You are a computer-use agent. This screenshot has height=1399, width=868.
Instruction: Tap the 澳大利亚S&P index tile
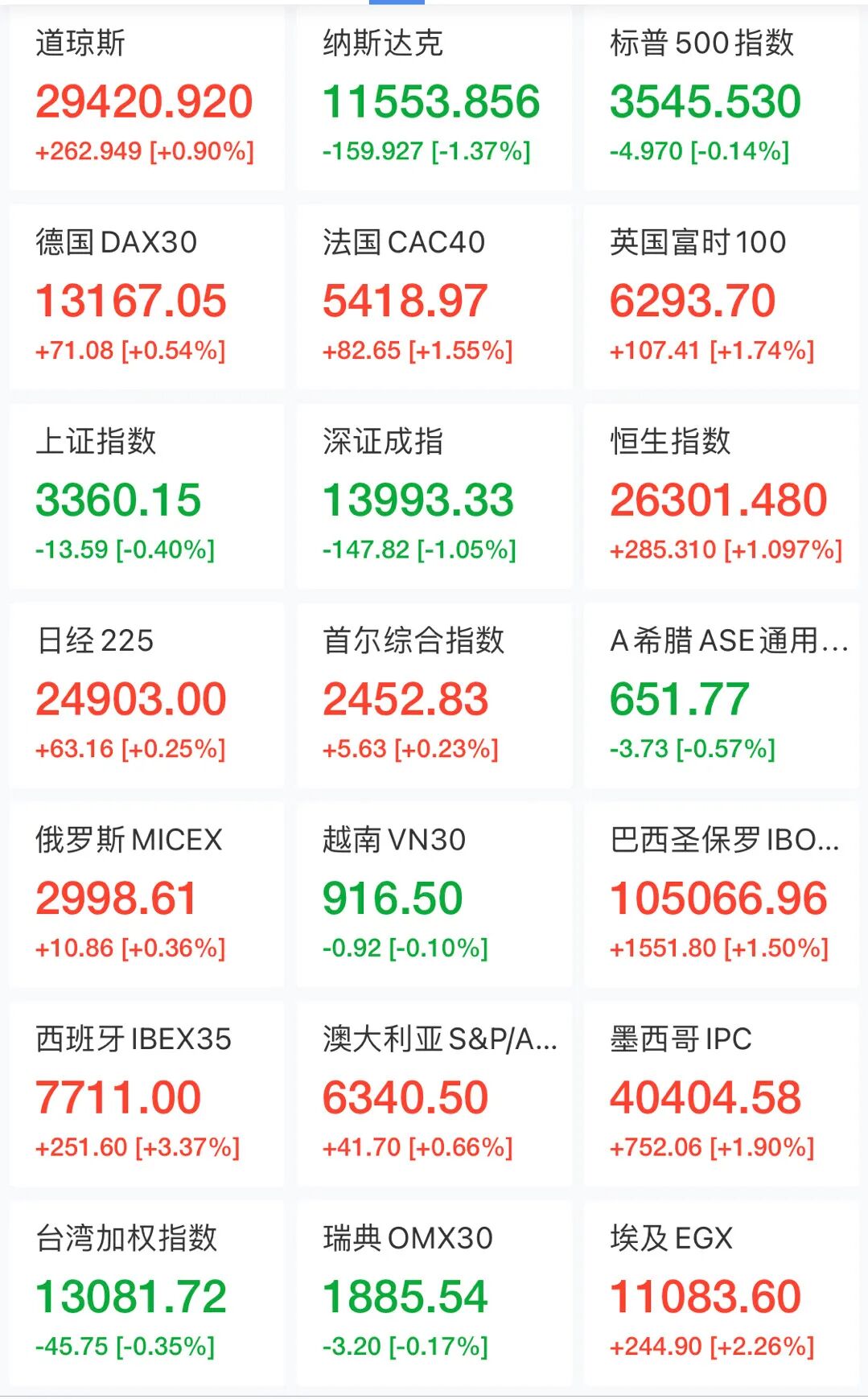coord(434,1094)
